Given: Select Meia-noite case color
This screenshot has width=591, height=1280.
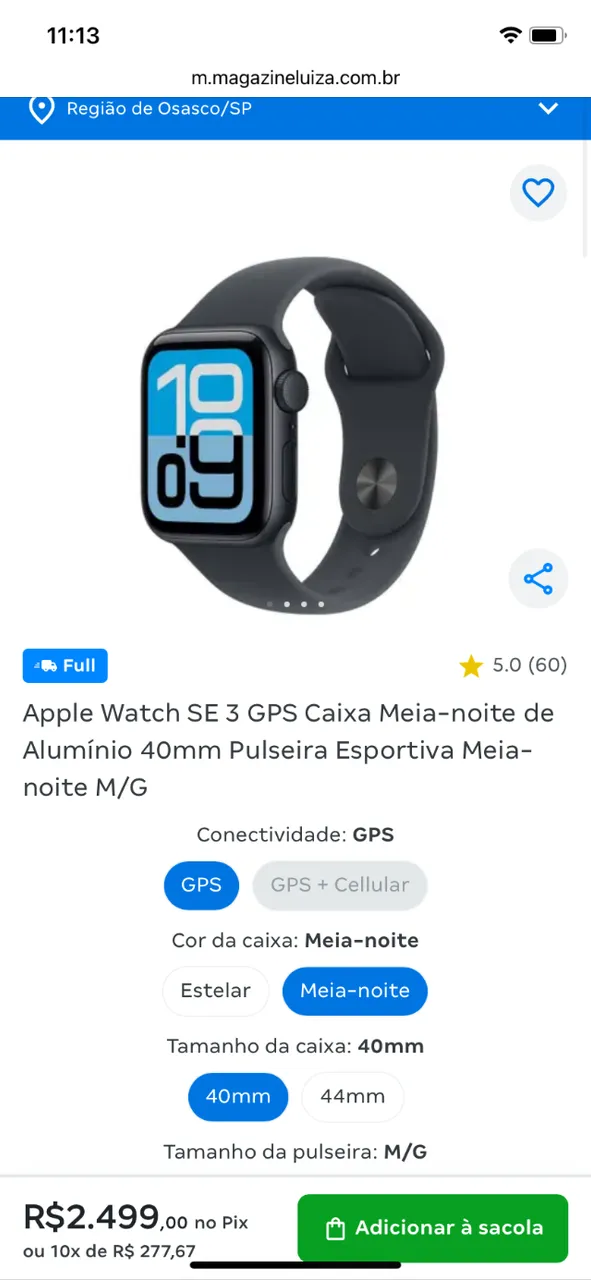Looking at the screenshot, I should (x=355, y=991).
